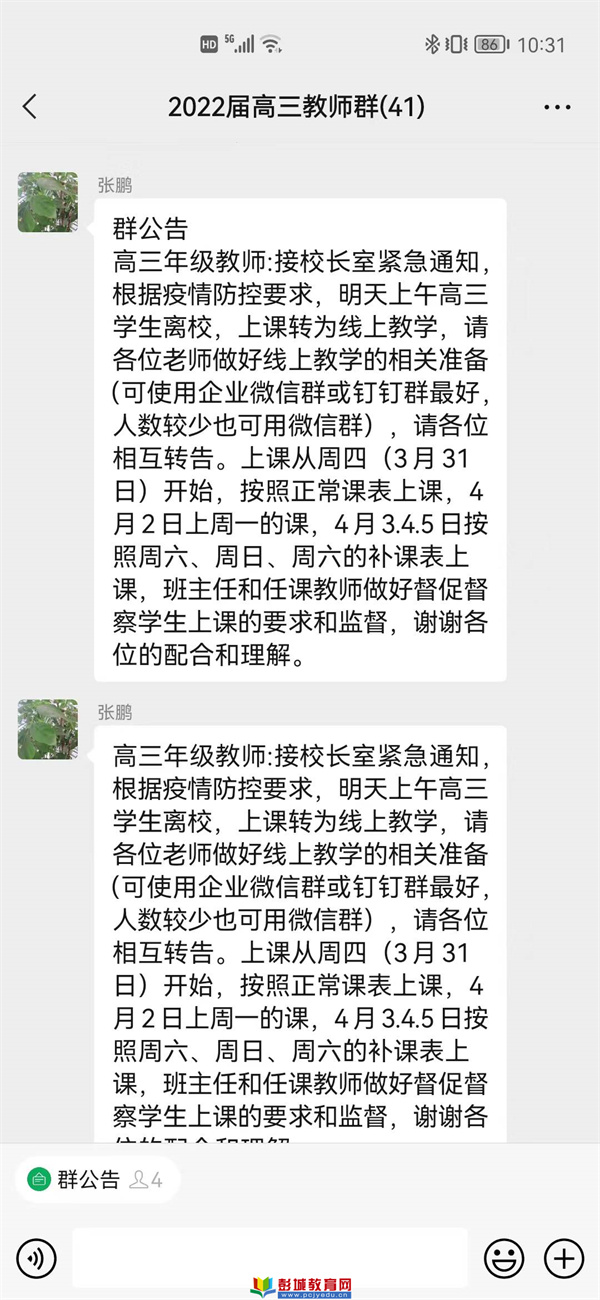
Task: Focus the message text field
Action: (270, 1257)
